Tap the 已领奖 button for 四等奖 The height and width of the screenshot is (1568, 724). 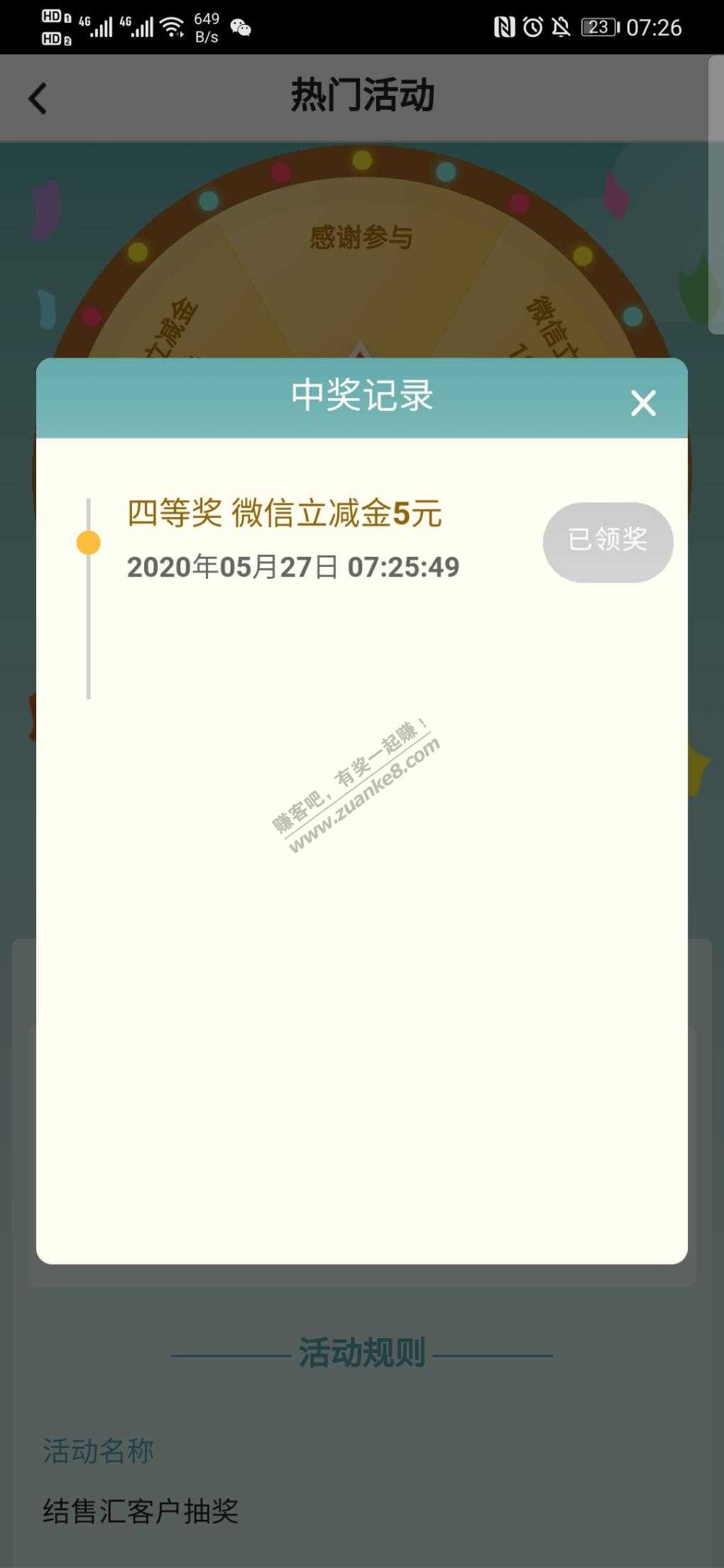pos(608,541)
